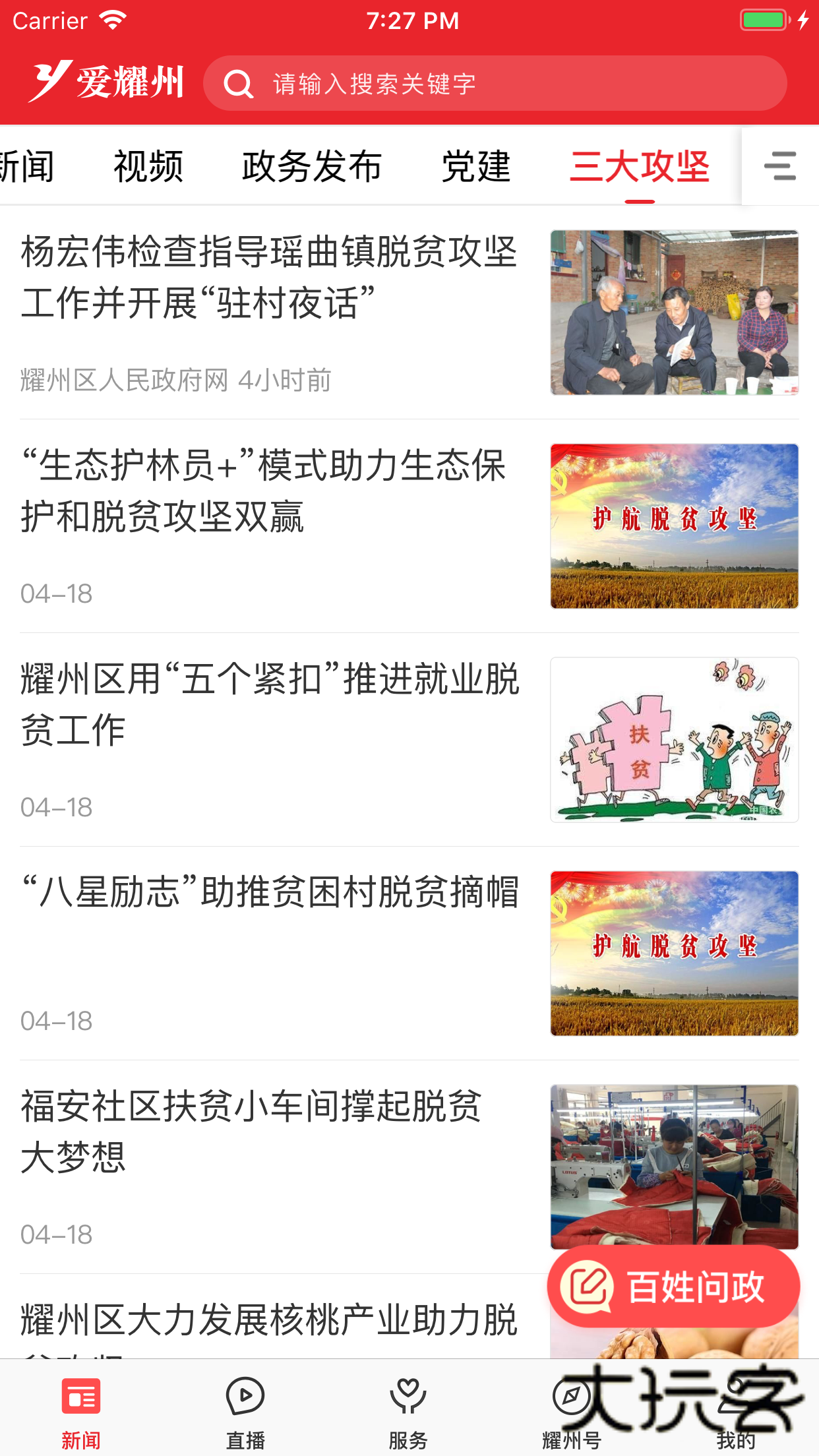Image resolution: width=819 pixels, height=1456 pixels.
Task: Select the 三大攻坚 tab
Action: [640, 166]
